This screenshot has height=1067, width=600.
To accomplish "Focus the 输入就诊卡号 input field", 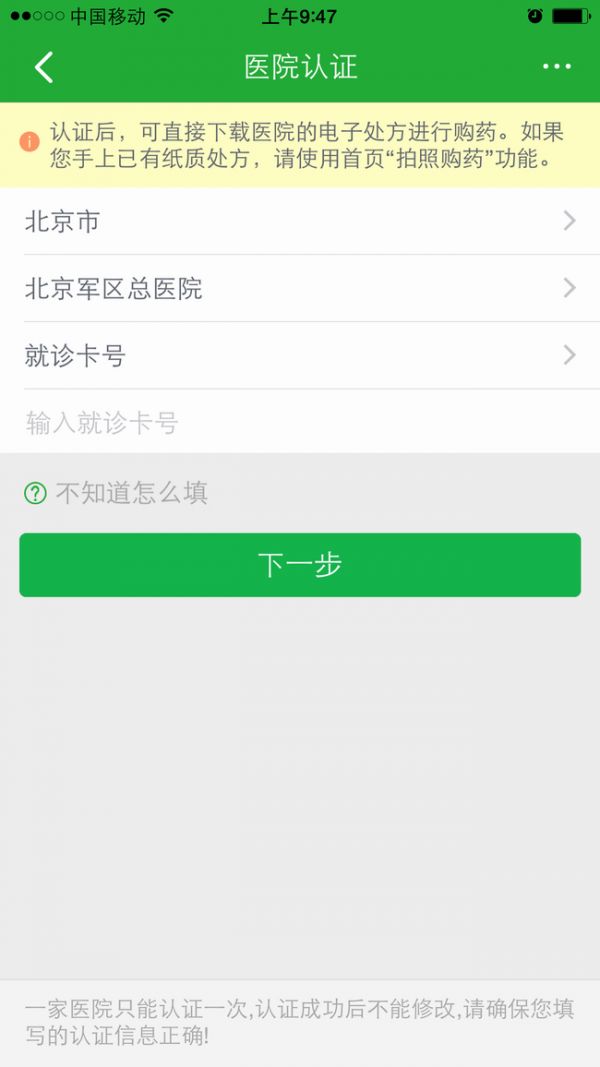I will (x=300, y=422).
